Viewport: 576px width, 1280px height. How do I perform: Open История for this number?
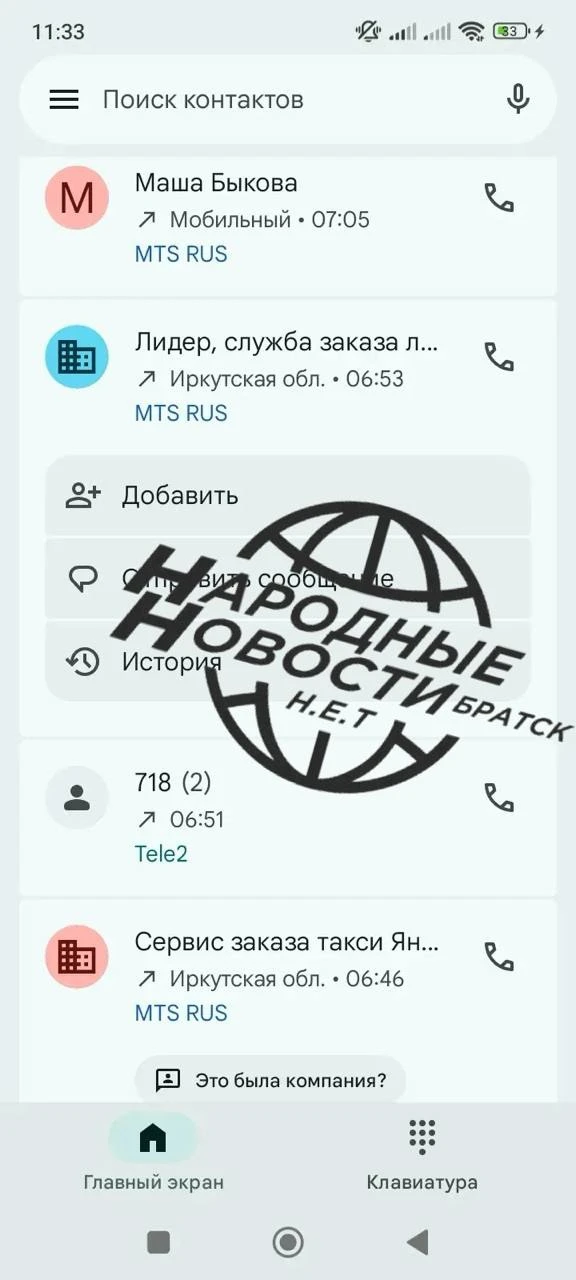[x=288, y=661]
